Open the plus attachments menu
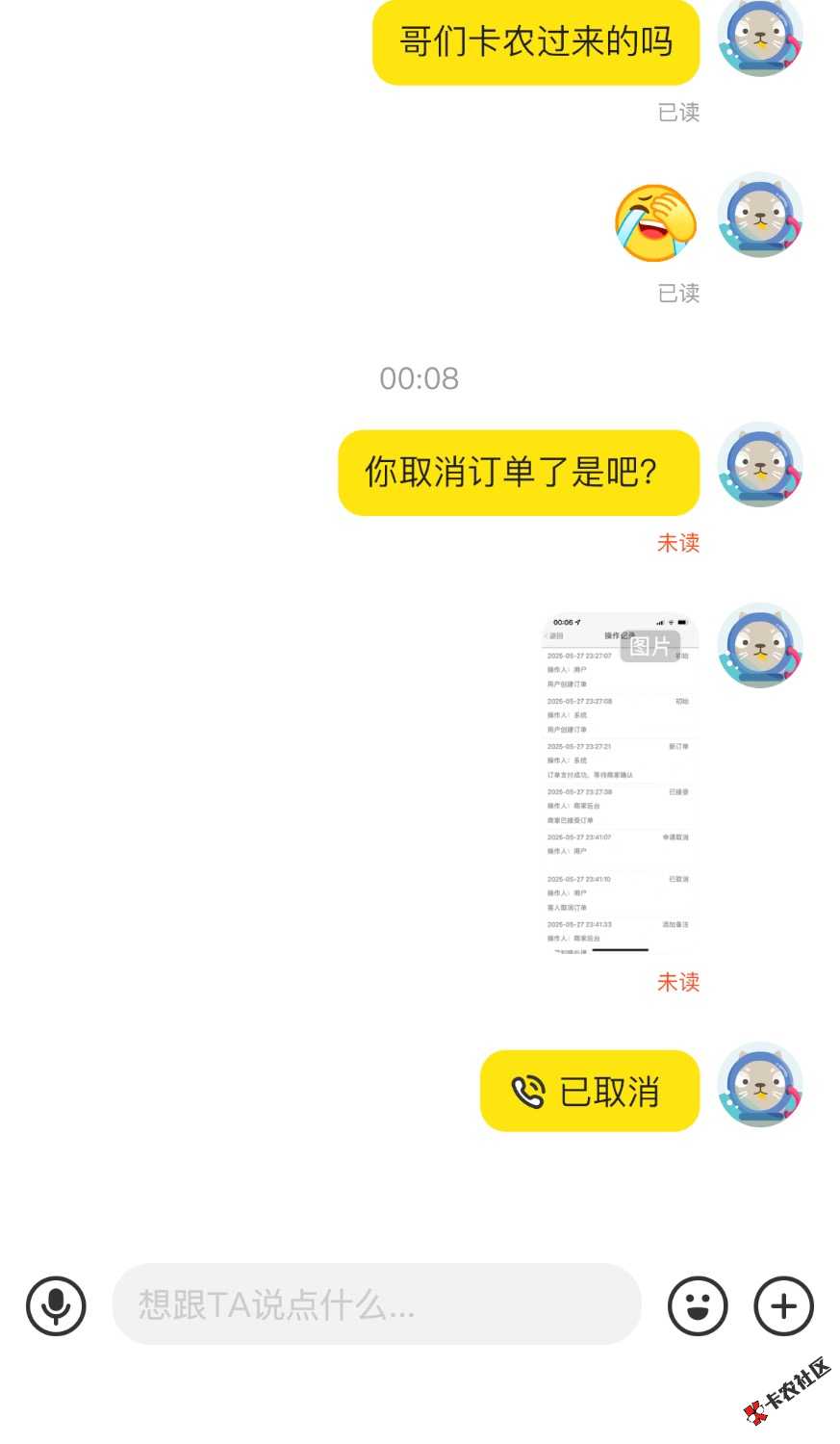Viewport: 840px width, 1444px height. click(x=784, y=1305)
